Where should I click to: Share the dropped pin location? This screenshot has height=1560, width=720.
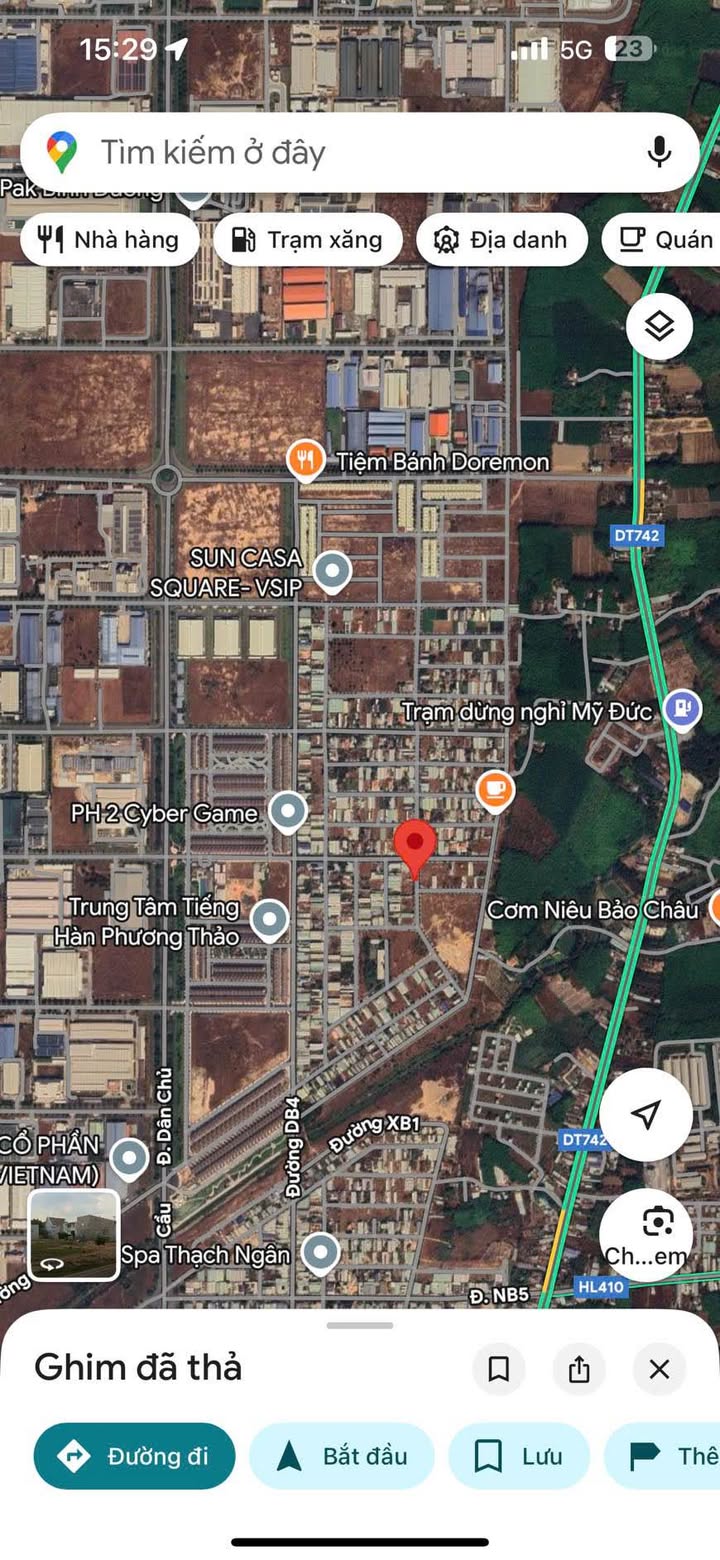click(x=579, y=1369)
